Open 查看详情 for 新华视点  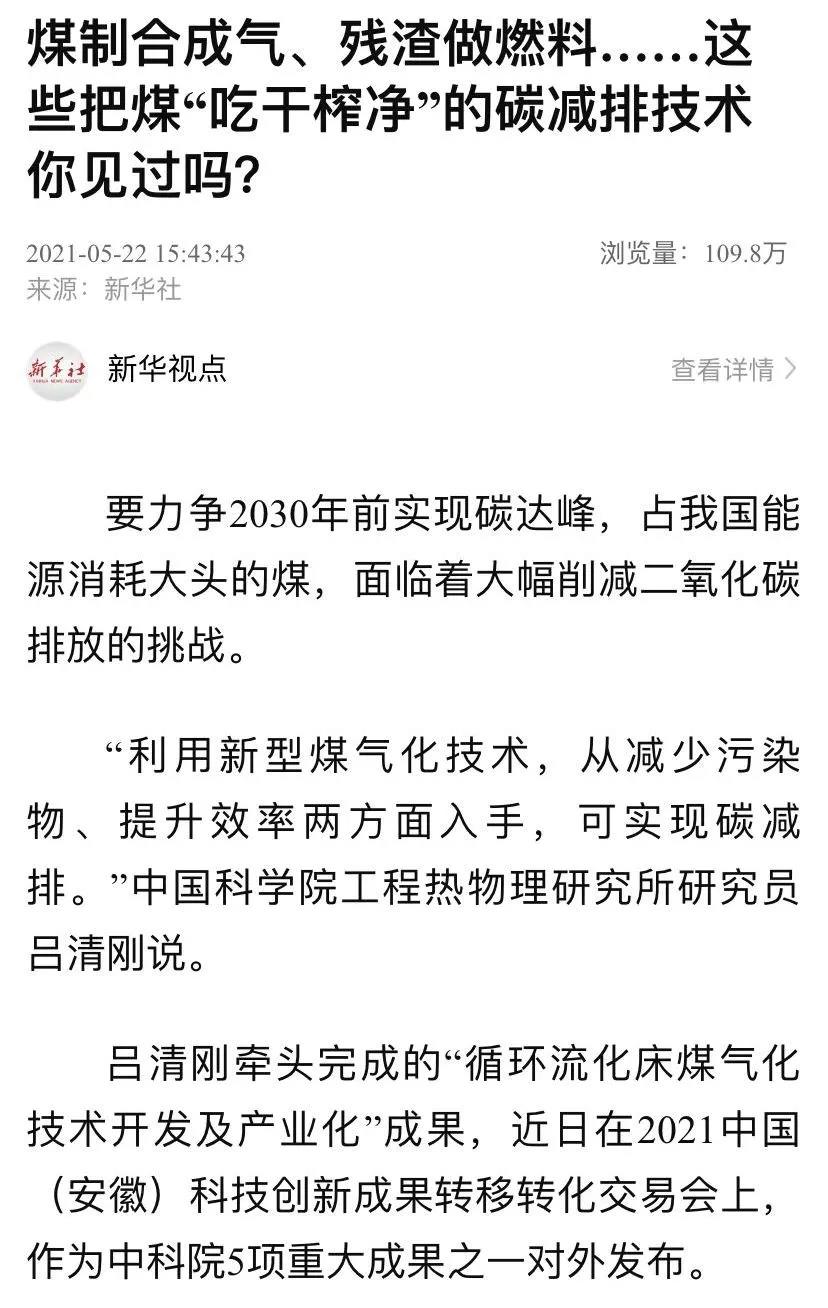click(733, 369)
